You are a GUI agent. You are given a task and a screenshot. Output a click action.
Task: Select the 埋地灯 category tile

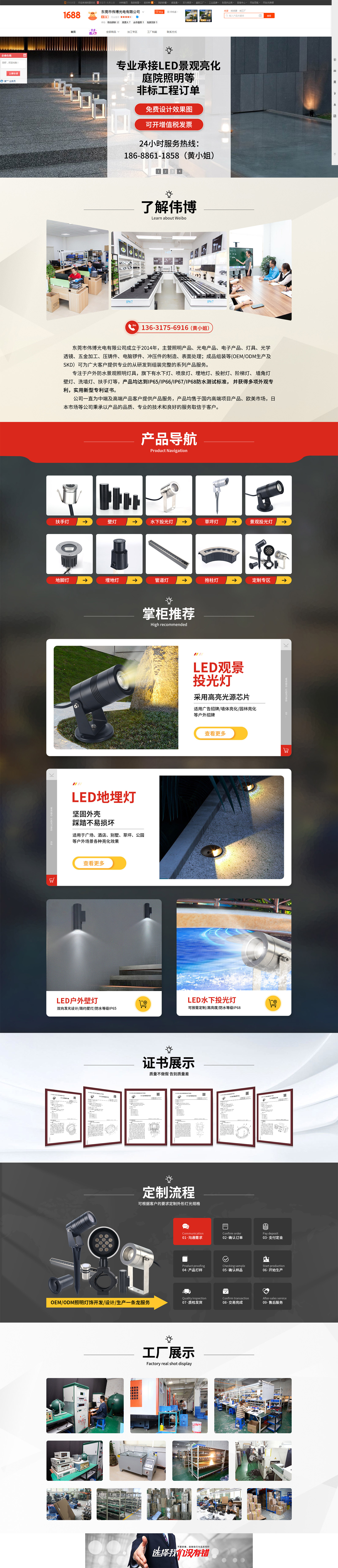(119, 580)
